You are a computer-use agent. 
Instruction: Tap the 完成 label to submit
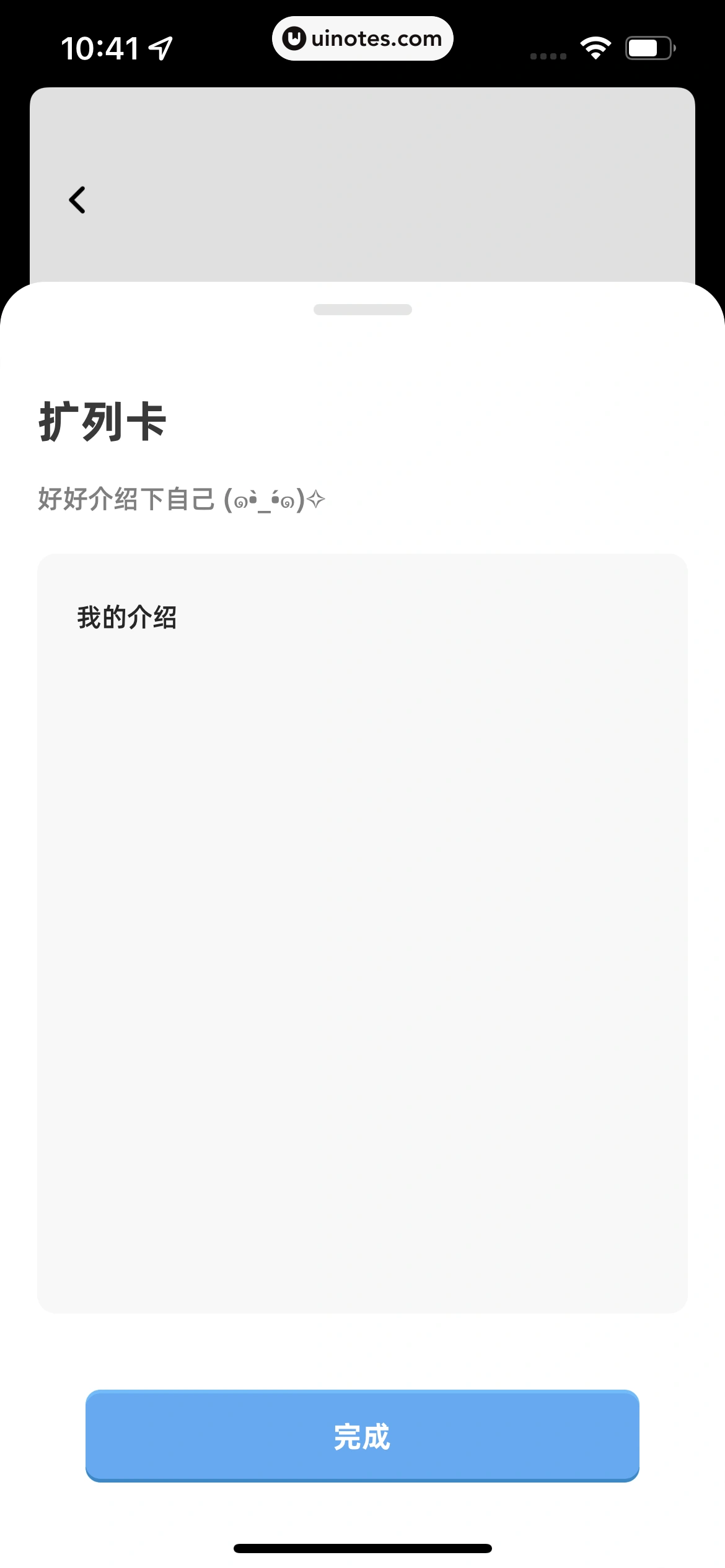click(362, 1436)
